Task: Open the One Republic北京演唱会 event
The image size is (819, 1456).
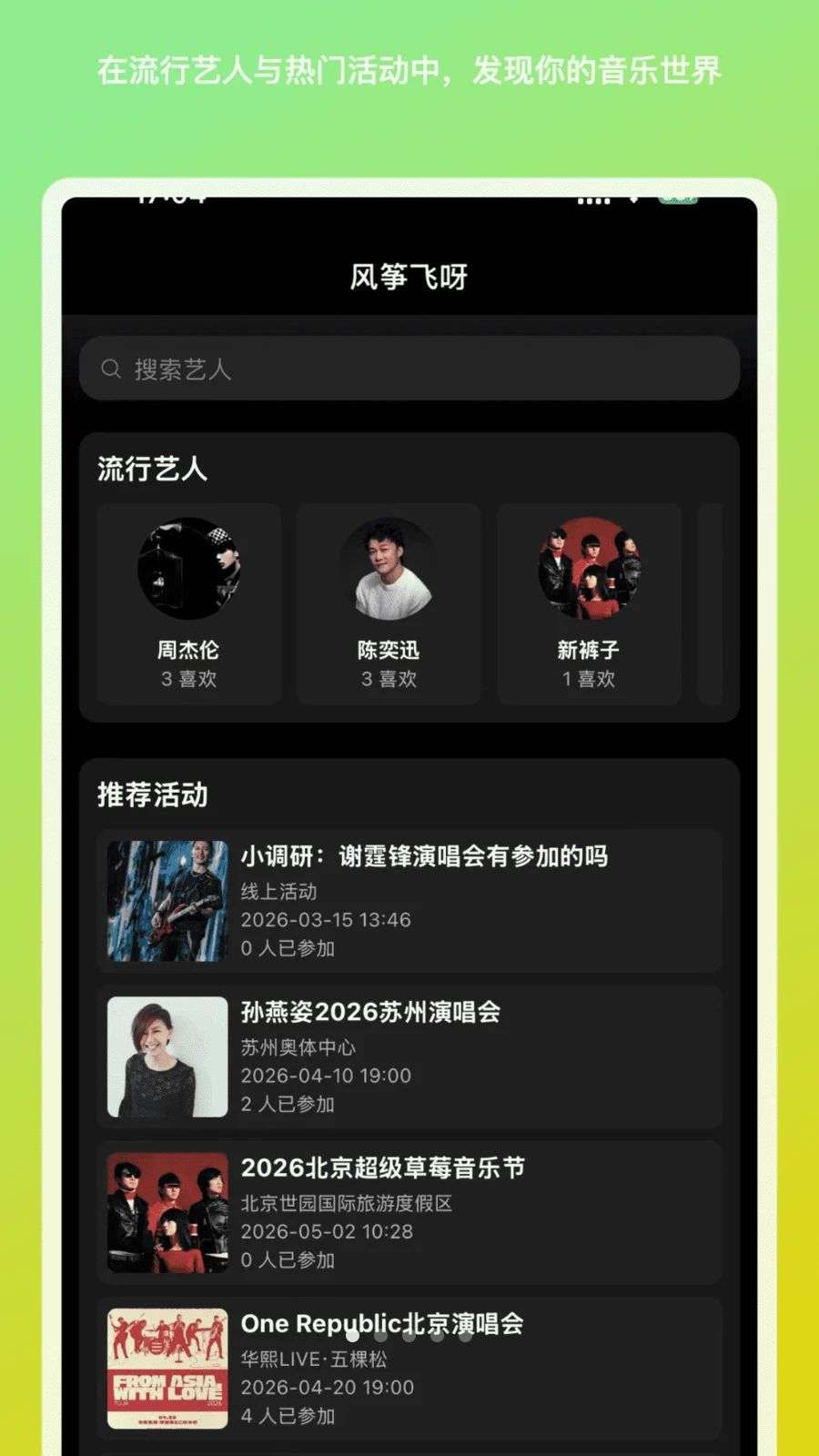Action: coord(409,1368)
